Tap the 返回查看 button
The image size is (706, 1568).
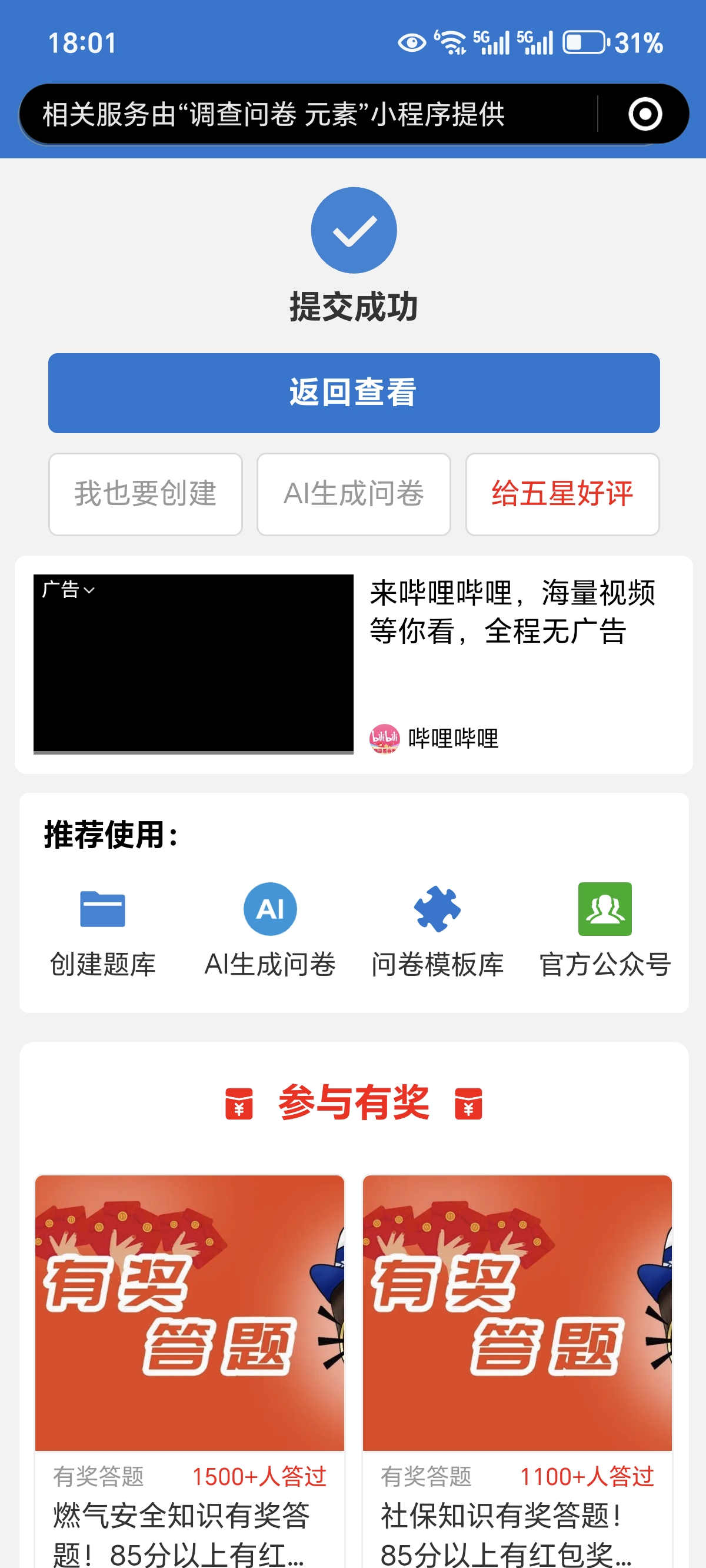[x=354, y=393]
